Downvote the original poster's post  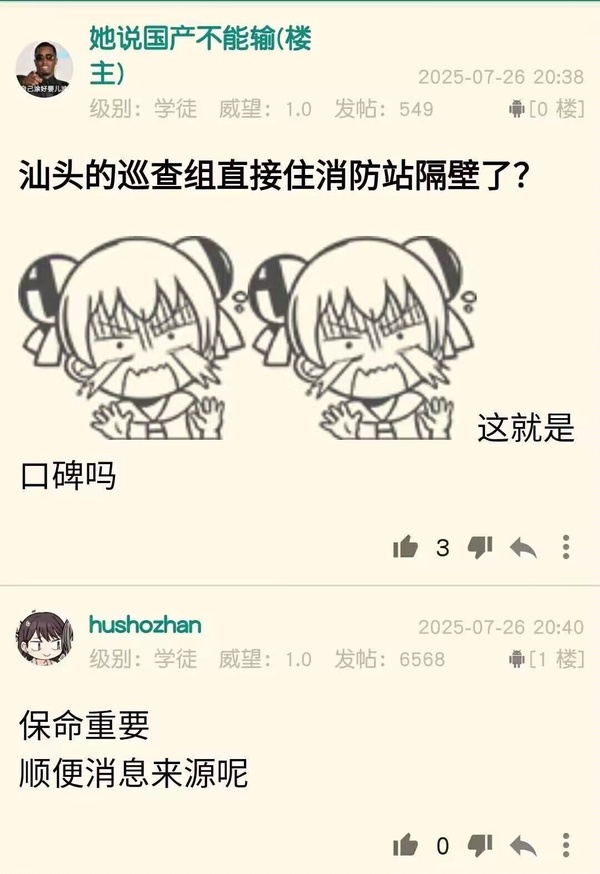point(481,547)
